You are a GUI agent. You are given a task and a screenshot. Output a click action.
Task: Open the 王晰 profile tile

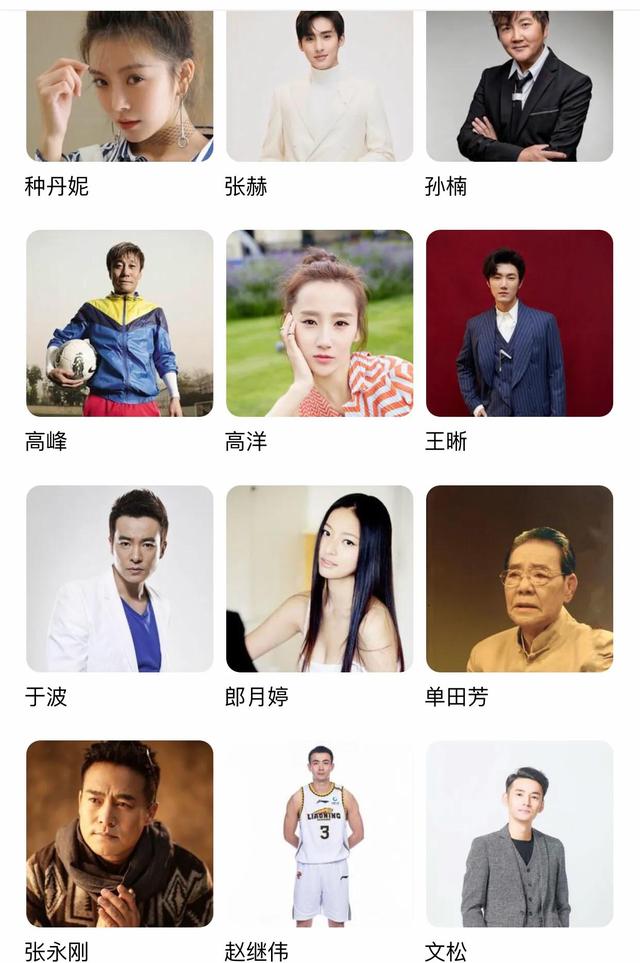tap(519, 323)
